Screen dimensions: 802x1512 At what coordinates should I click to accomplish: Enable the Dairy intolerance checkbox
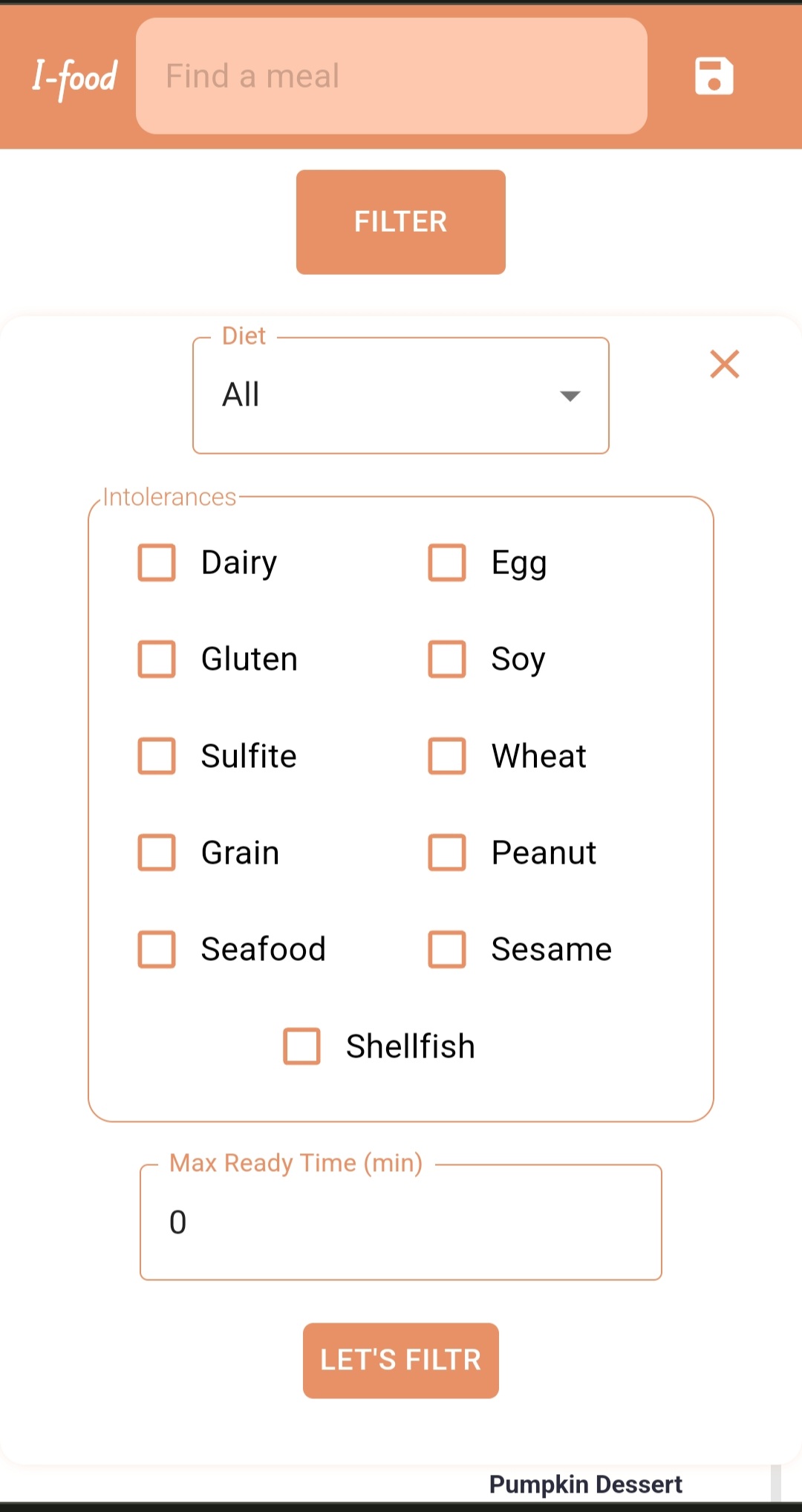[156, 563]
